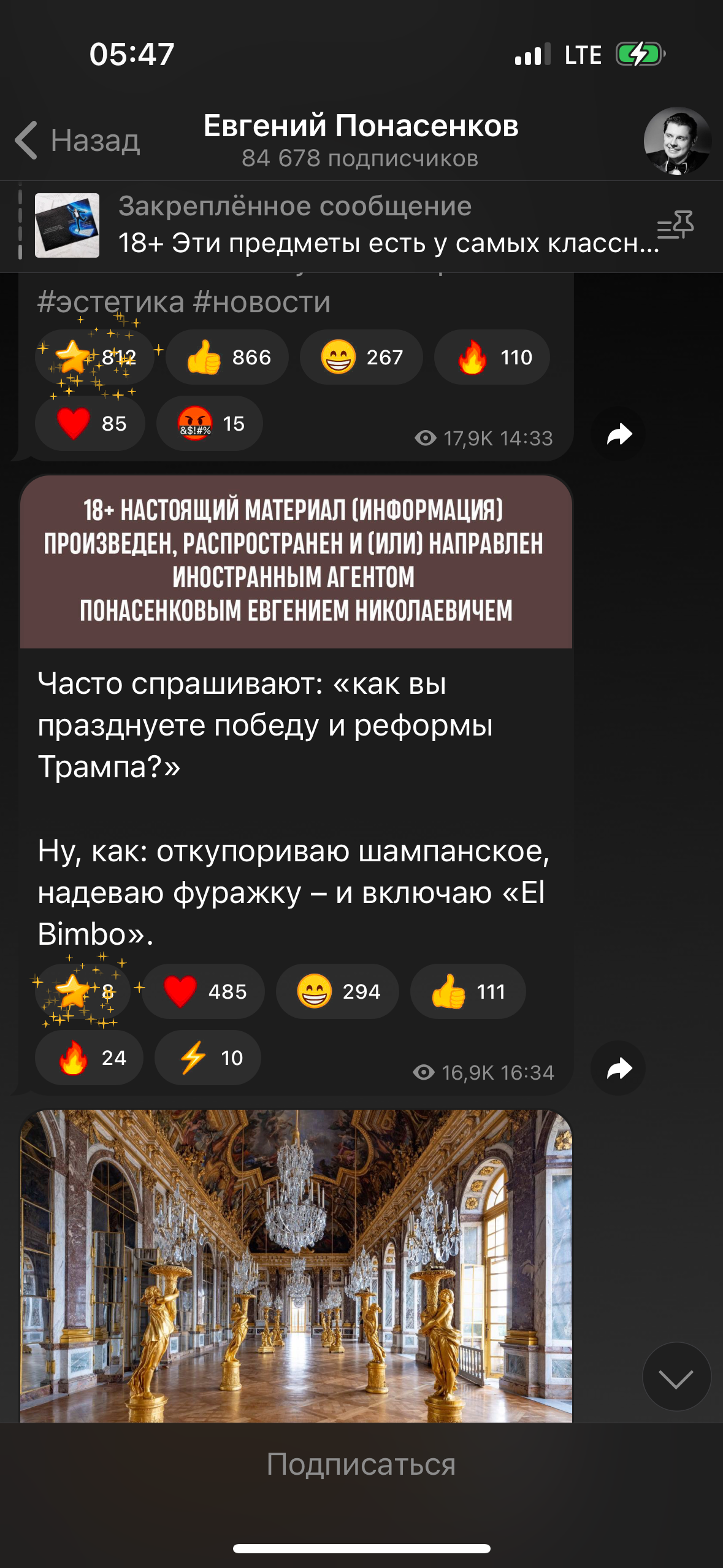
Task: Share the post sent at 14:33
Action: tap(618, 434)
